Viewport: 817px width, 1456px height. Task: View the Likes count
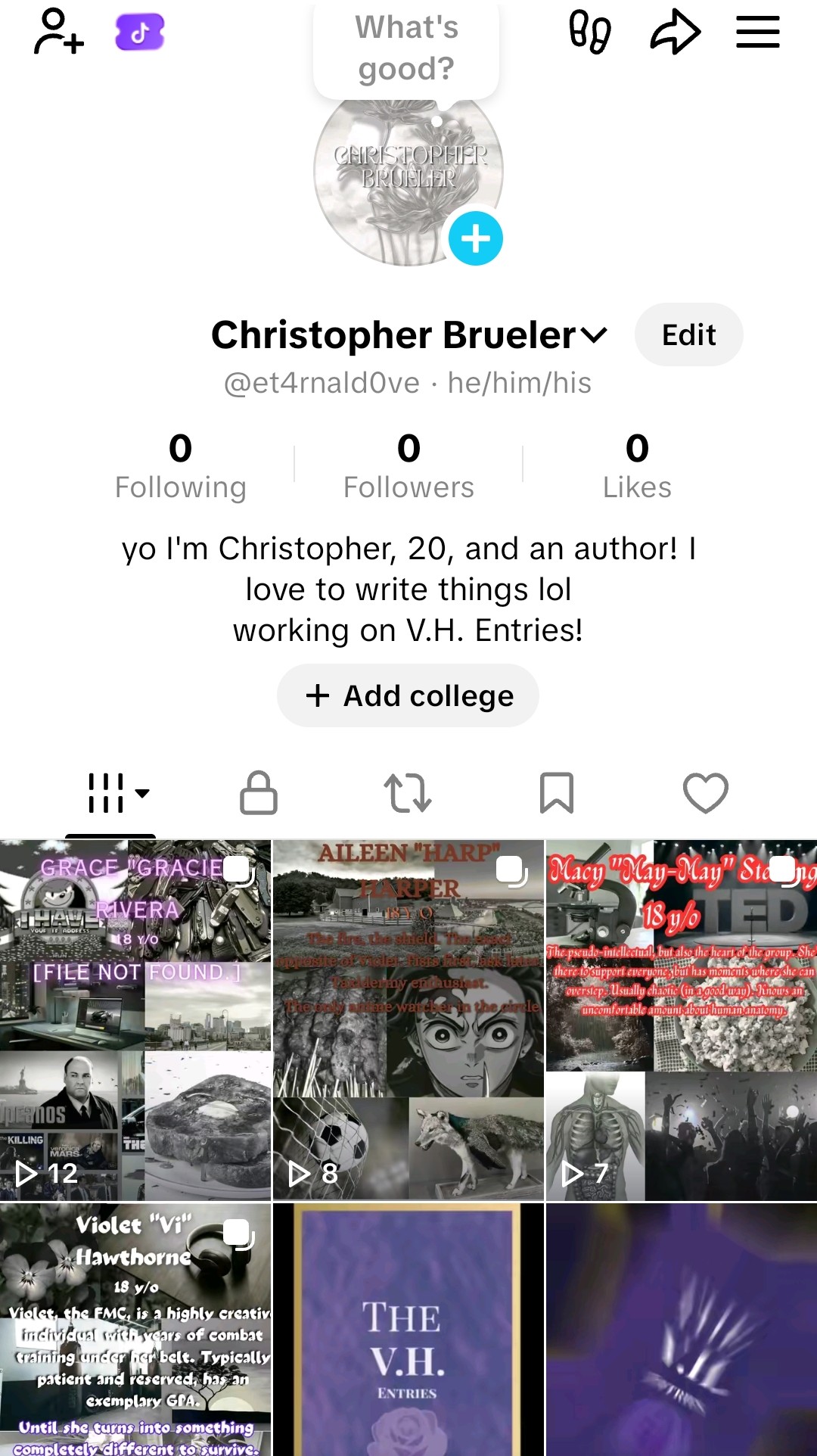637,465
